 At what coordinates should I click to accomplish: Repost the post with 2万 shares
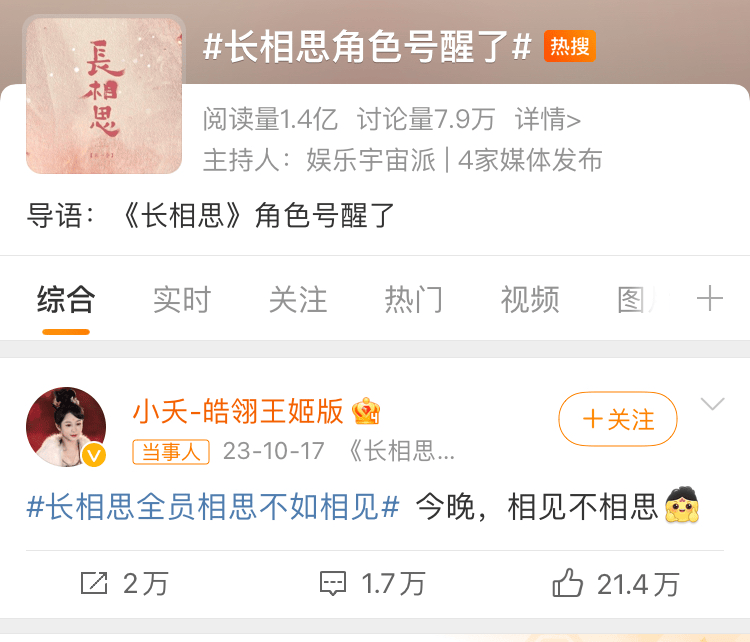tap(124, 584)
